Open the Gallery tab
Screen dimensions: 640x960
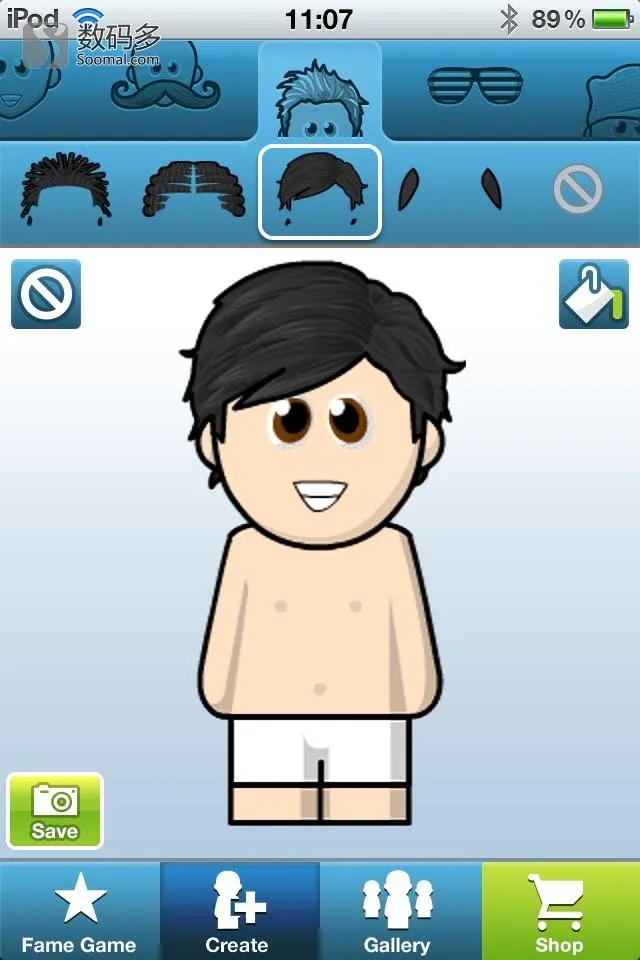click(x=398, y=910)
